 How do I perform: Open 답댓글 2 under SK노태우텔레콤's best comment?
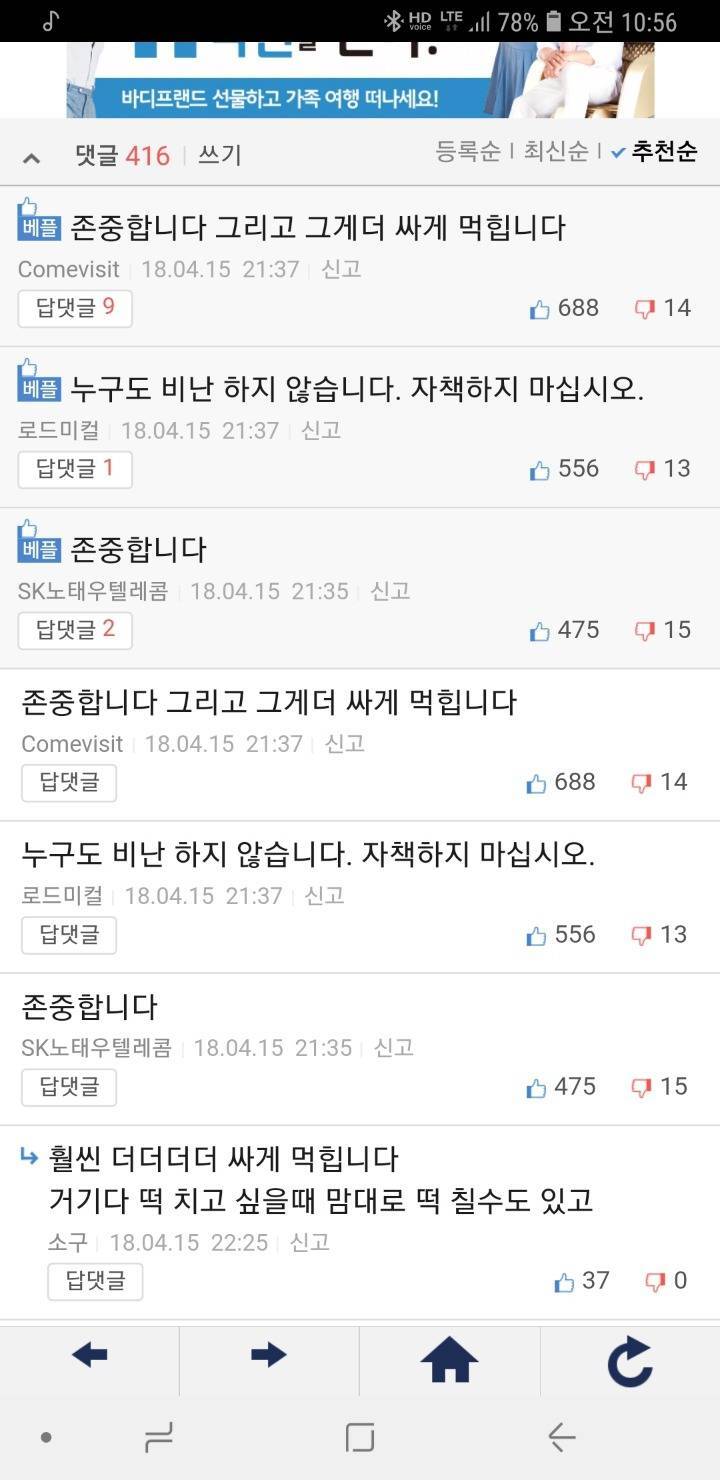click(75, 630)
